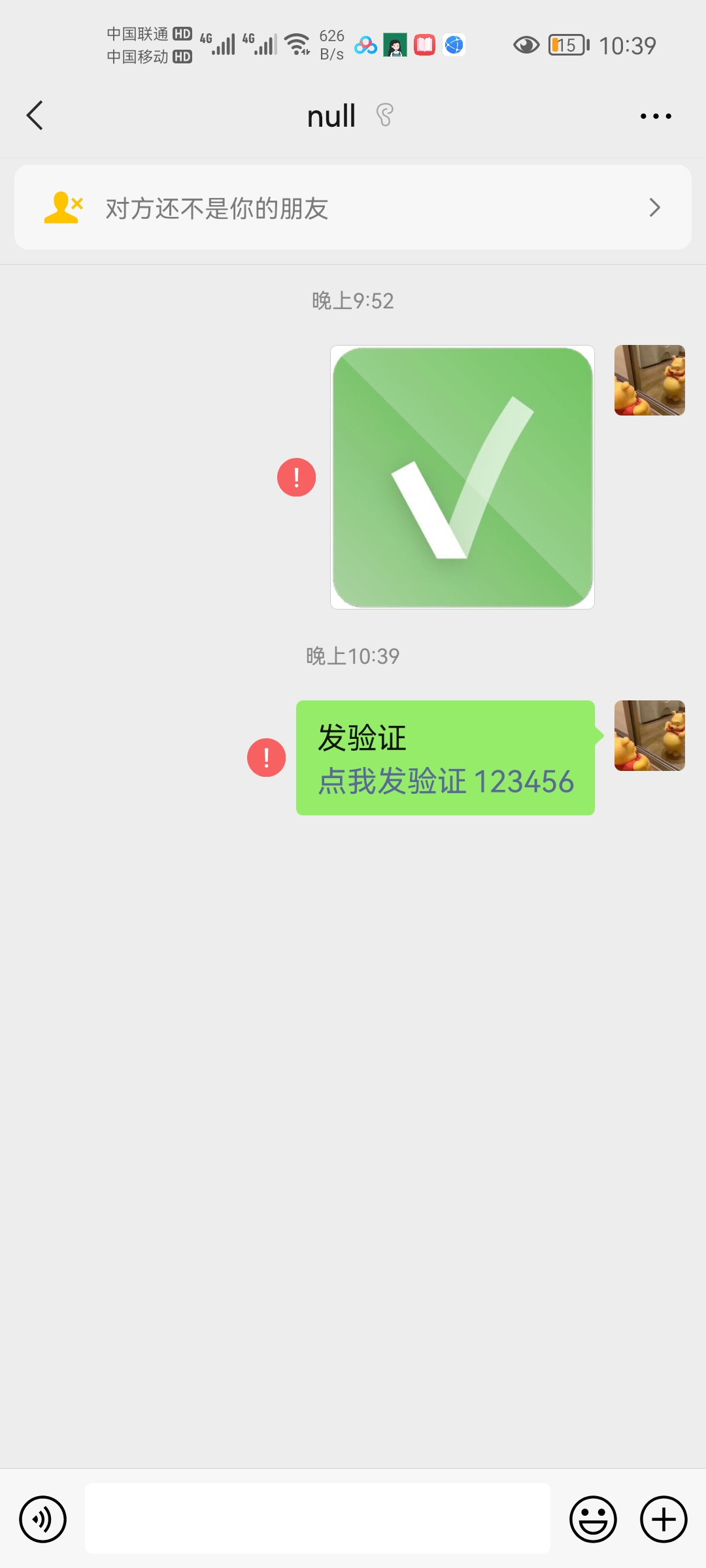The height and width of the screenshot is (1568, 706).
Task: Open the chat's three-dot menu
Action: coord(656,116)
